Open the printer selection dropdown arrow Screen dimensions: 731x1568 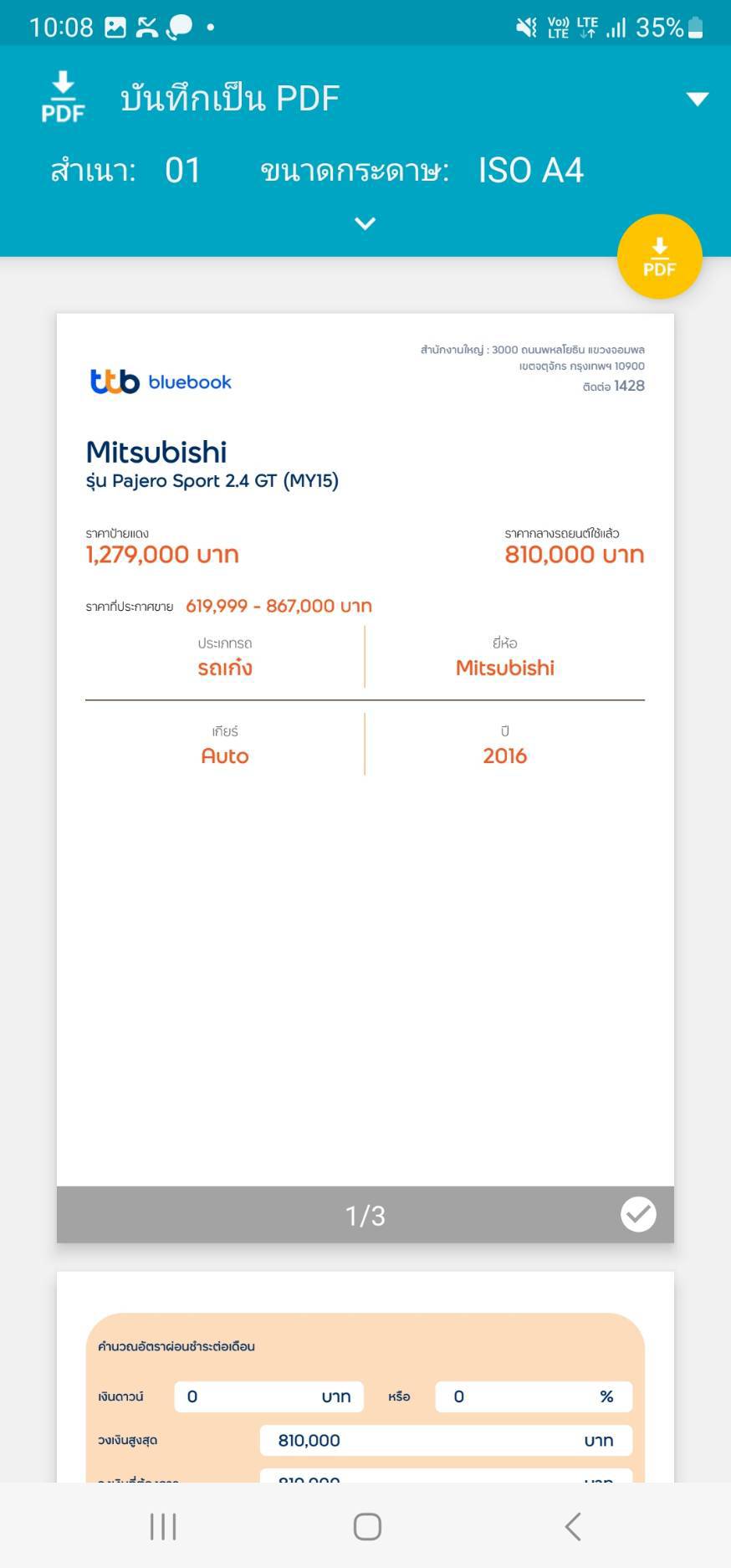pos(697,99)
